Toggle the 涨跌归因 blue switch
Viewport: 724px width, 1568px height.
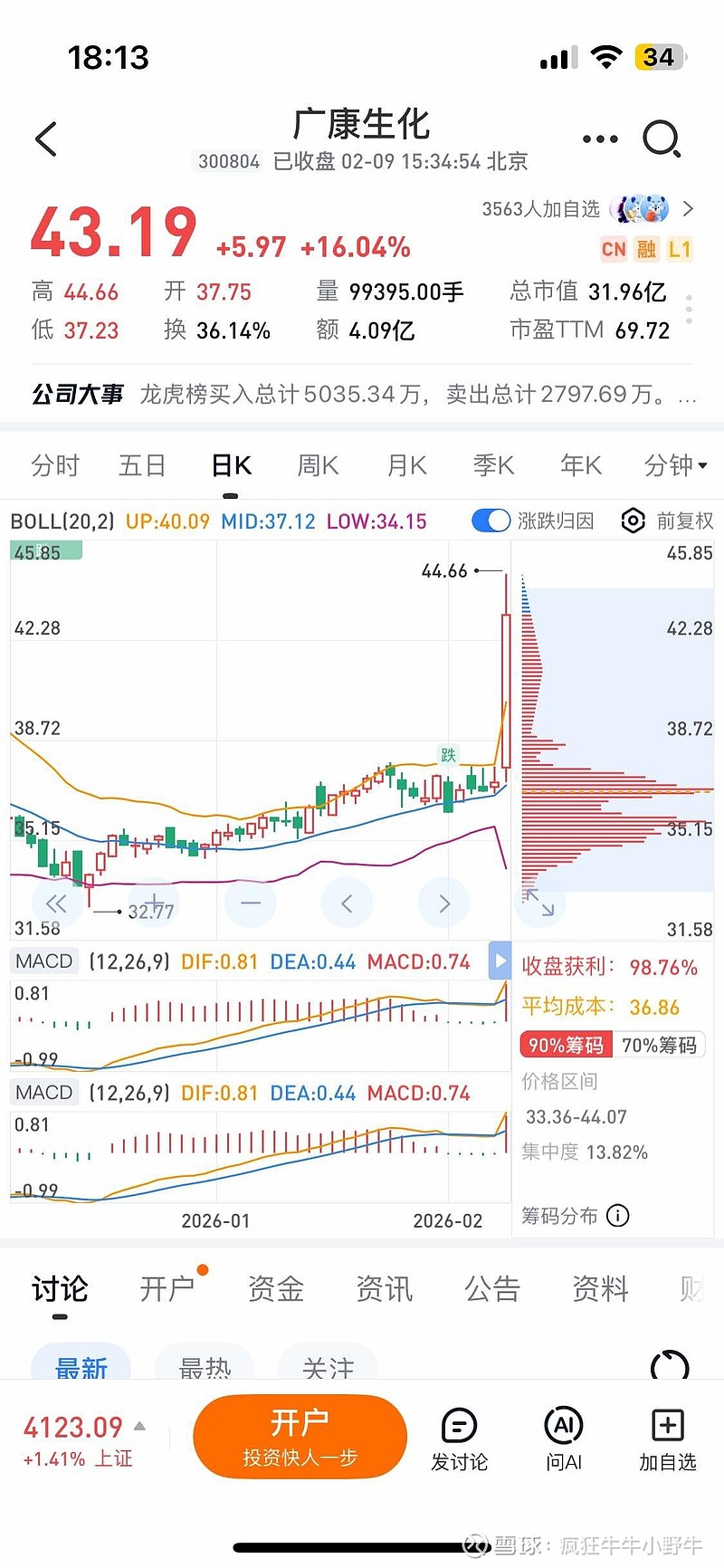tap(491, 521)
